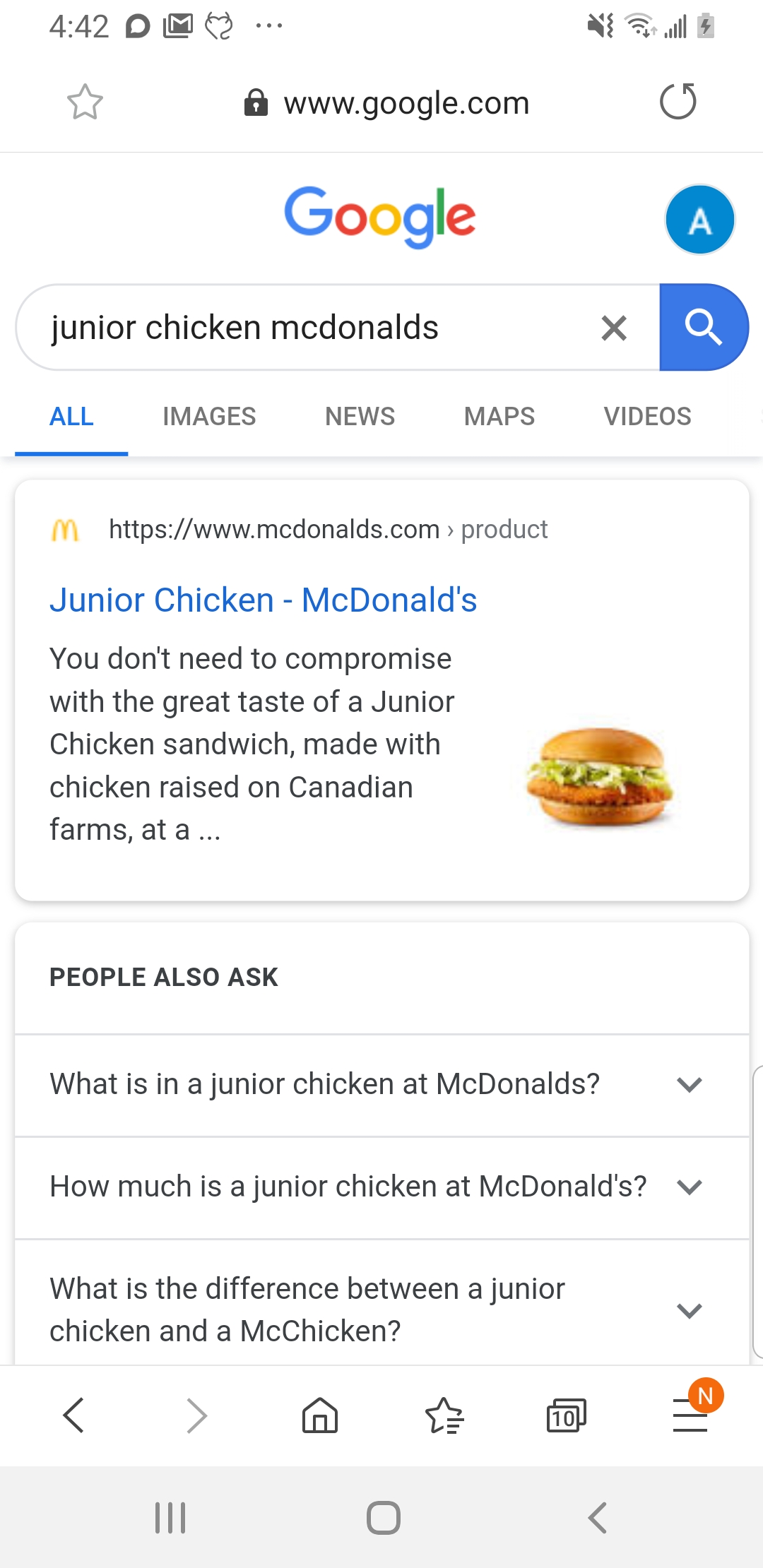Switch to the Maps tab
Screen dimensions: 763x1568
click(x=499, y=417)
